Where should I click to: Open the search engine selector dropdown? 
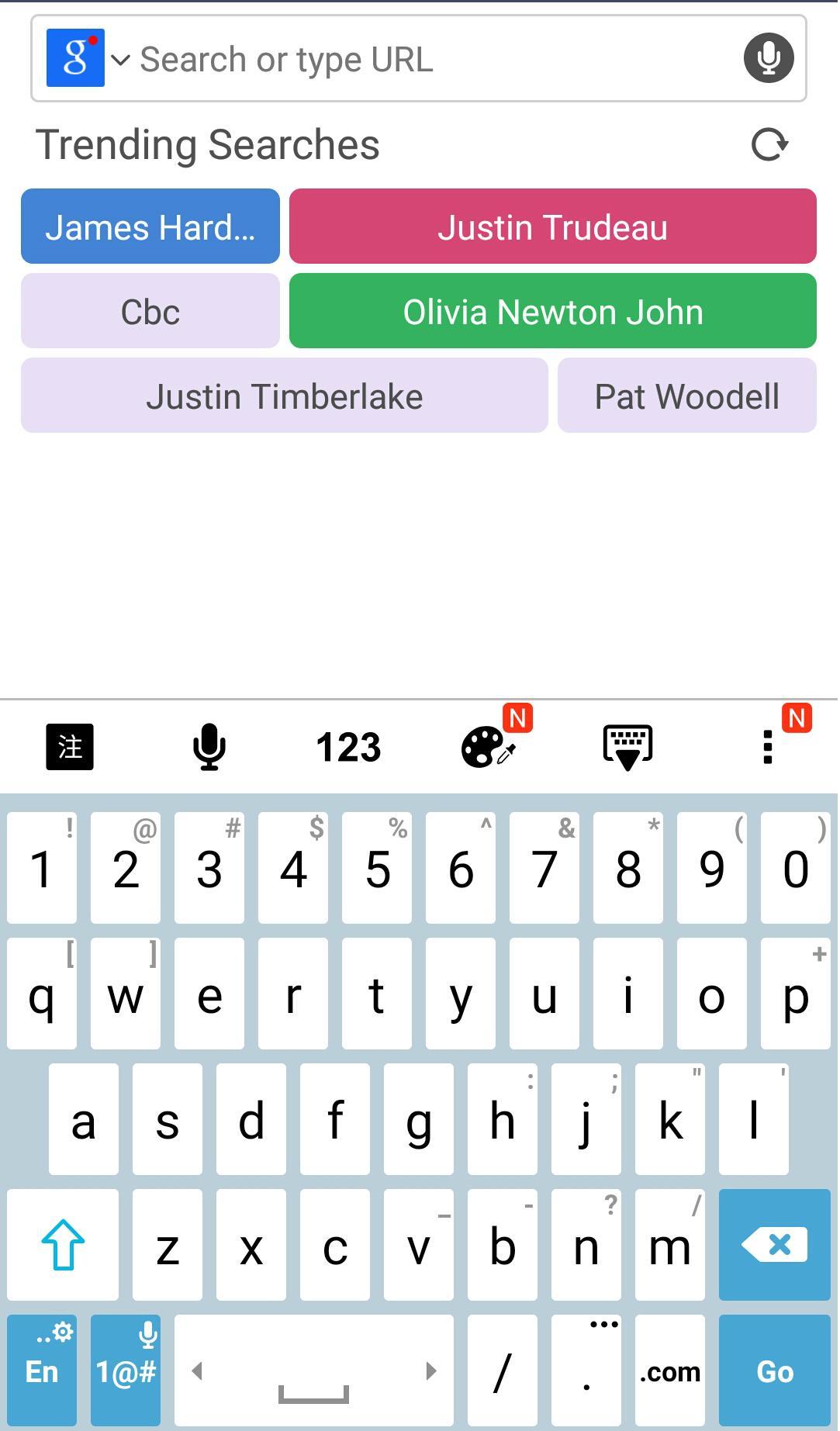[x=120, y=59]
